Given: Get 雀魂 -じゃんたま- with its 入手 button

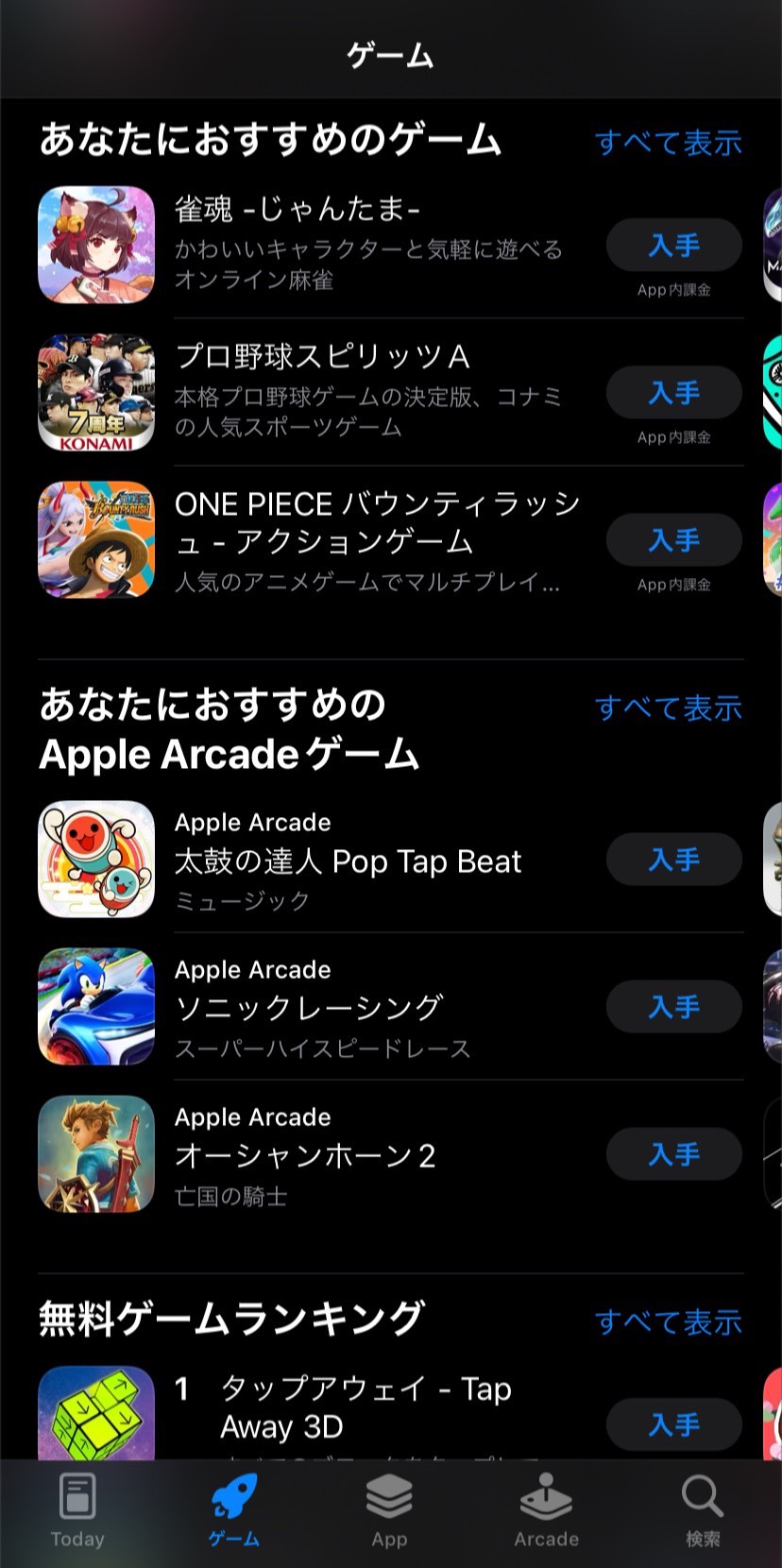Looking at the screenshot, I should [673, 246].
